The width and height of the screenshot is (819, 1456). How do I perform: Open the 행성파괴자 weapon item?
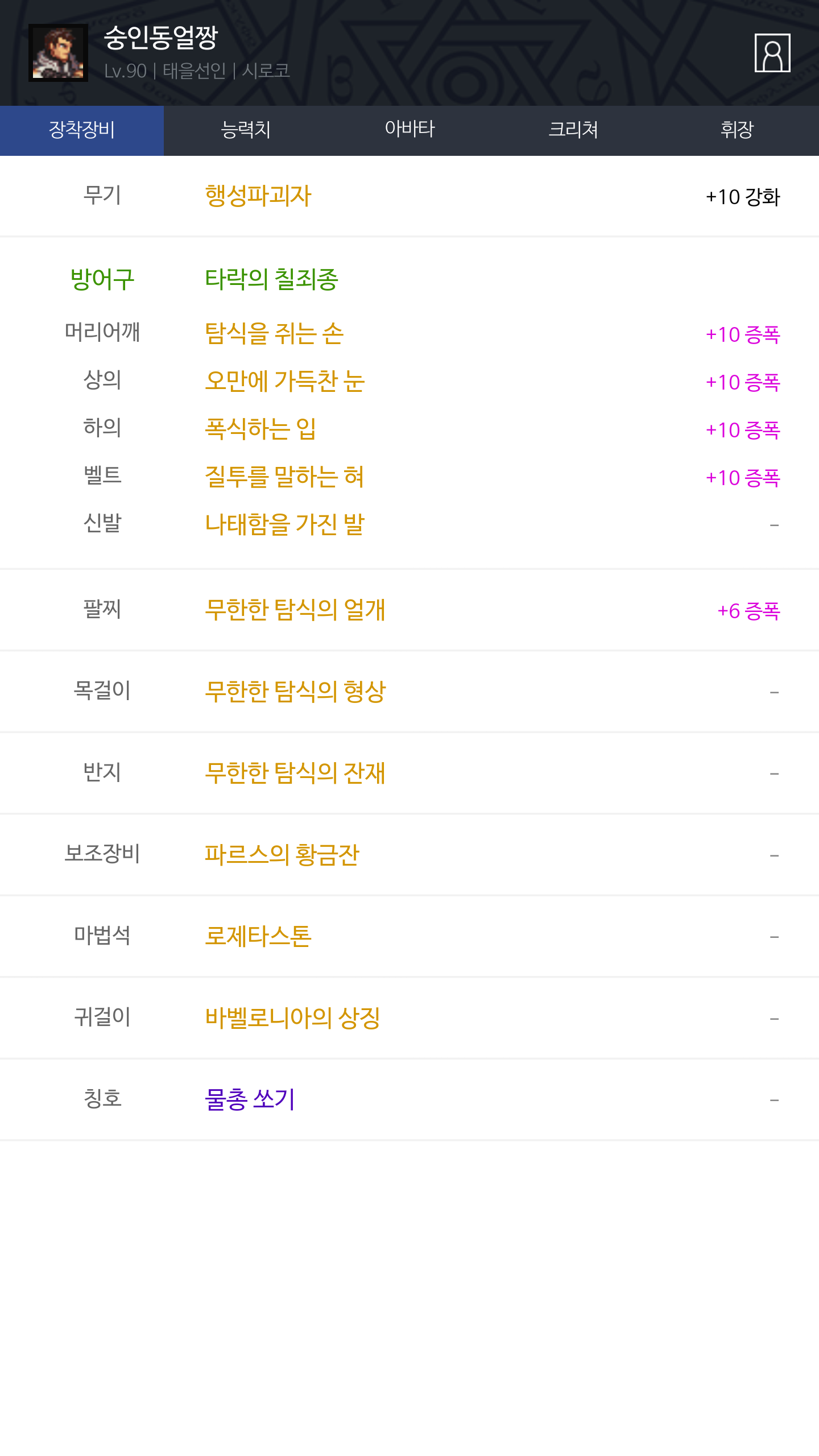click(258, 196)
